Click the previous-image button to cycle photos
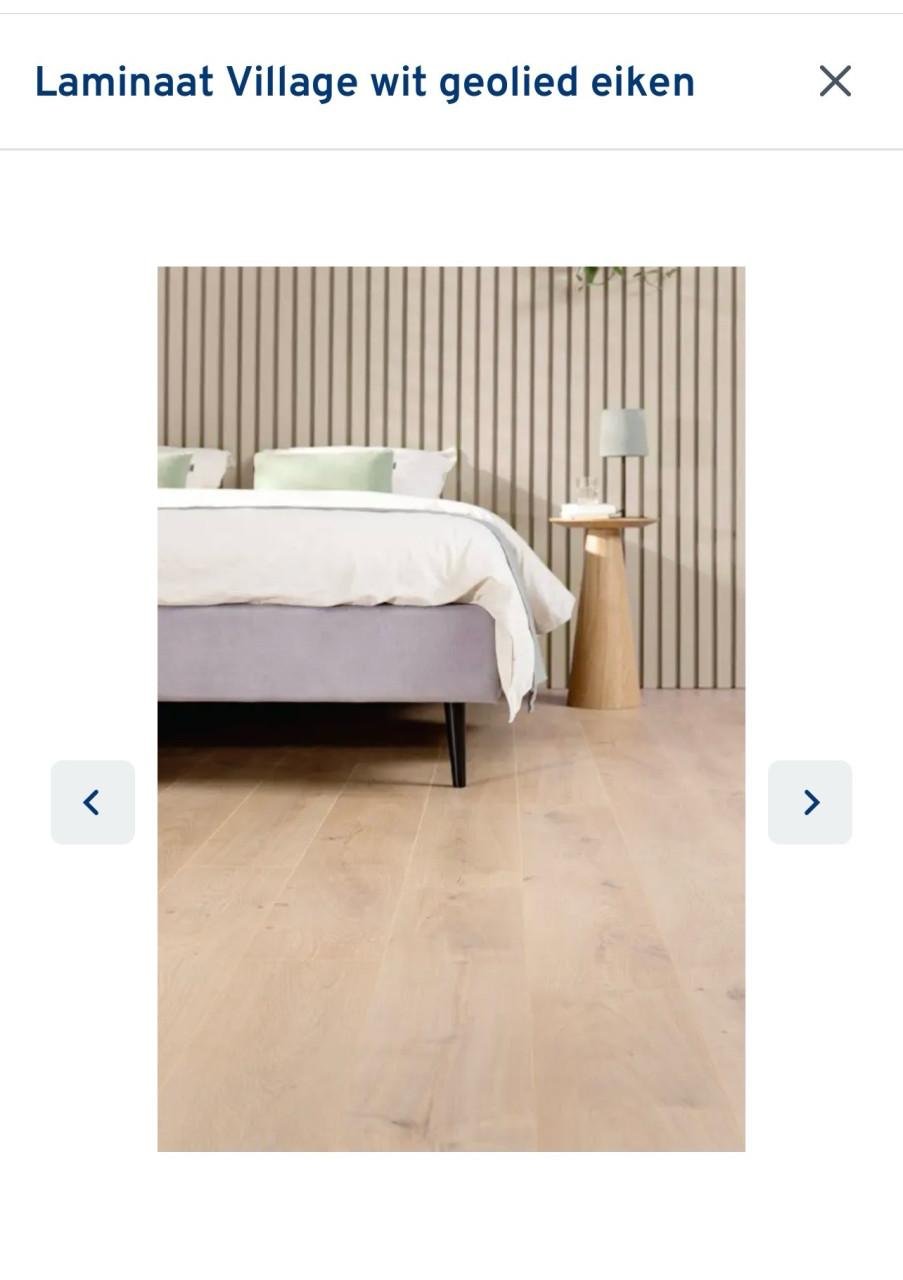This screenshot has height=1280, width=903. click(92, 802)
